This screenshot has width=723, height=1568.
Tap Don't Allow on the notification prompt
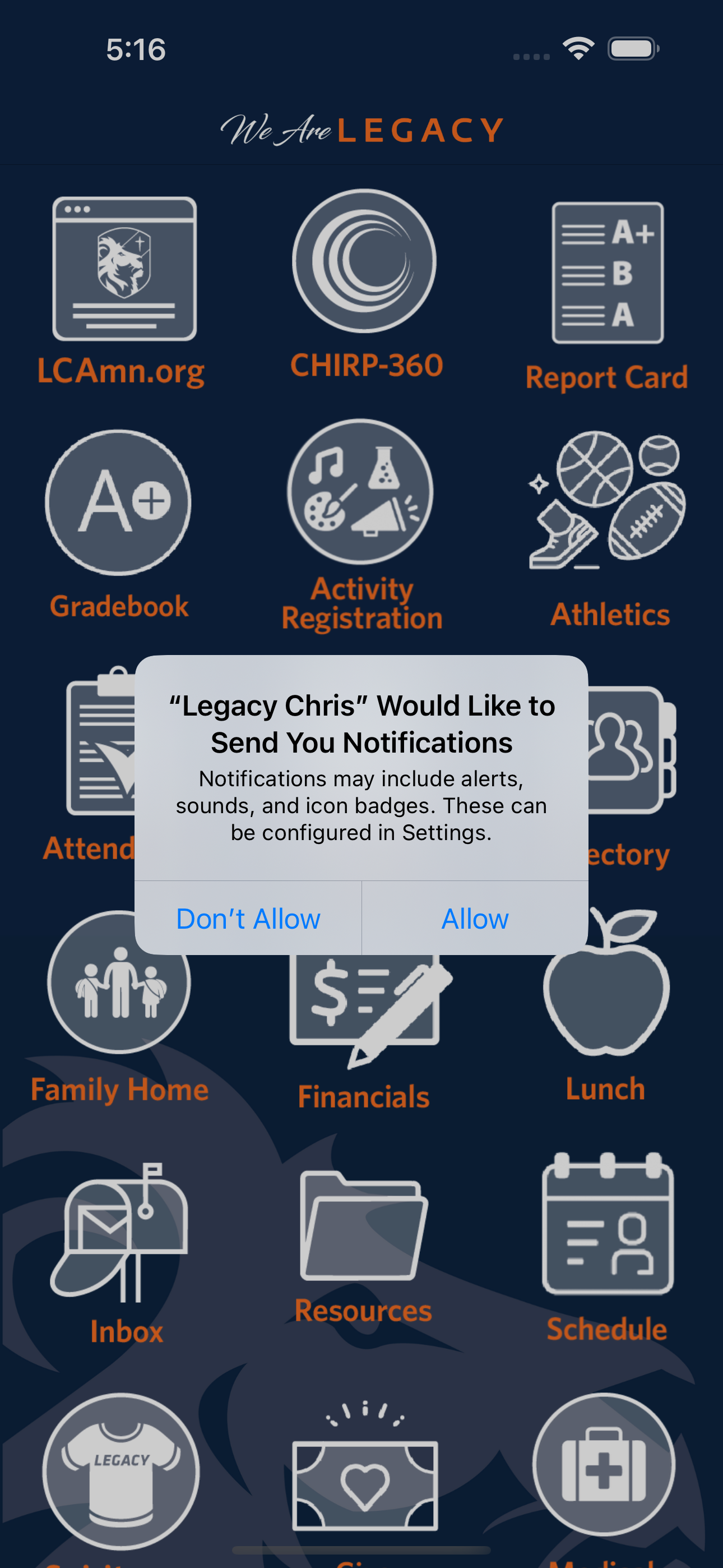click(x=247, y=919)
